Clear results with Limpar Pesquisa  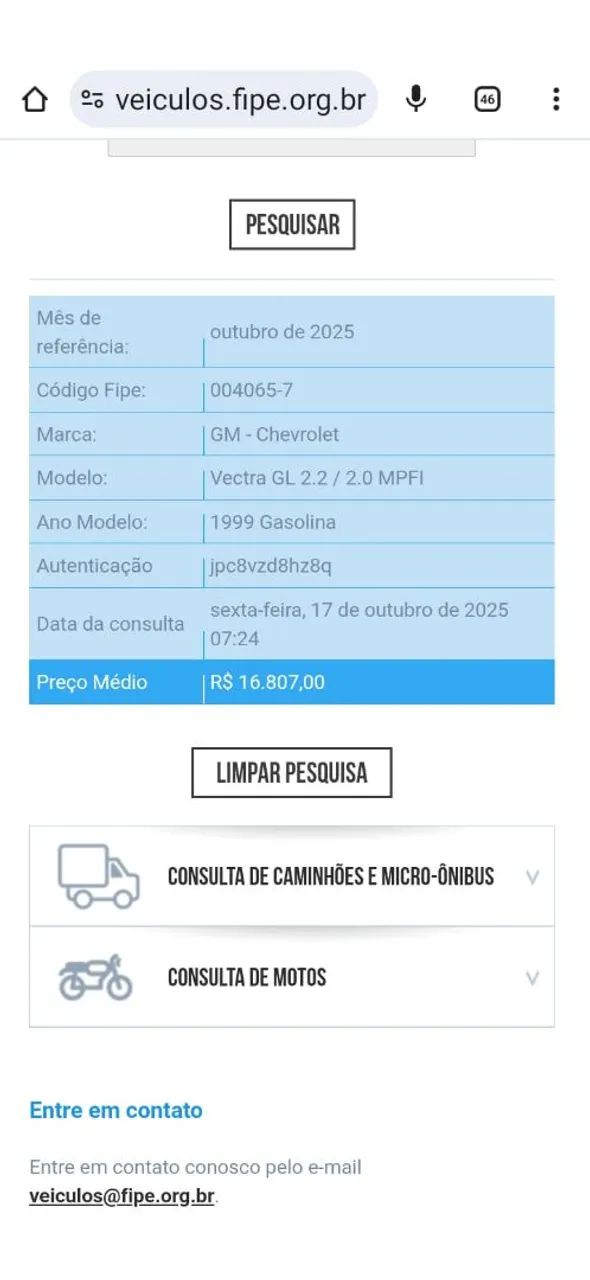(x=292, y=773)
